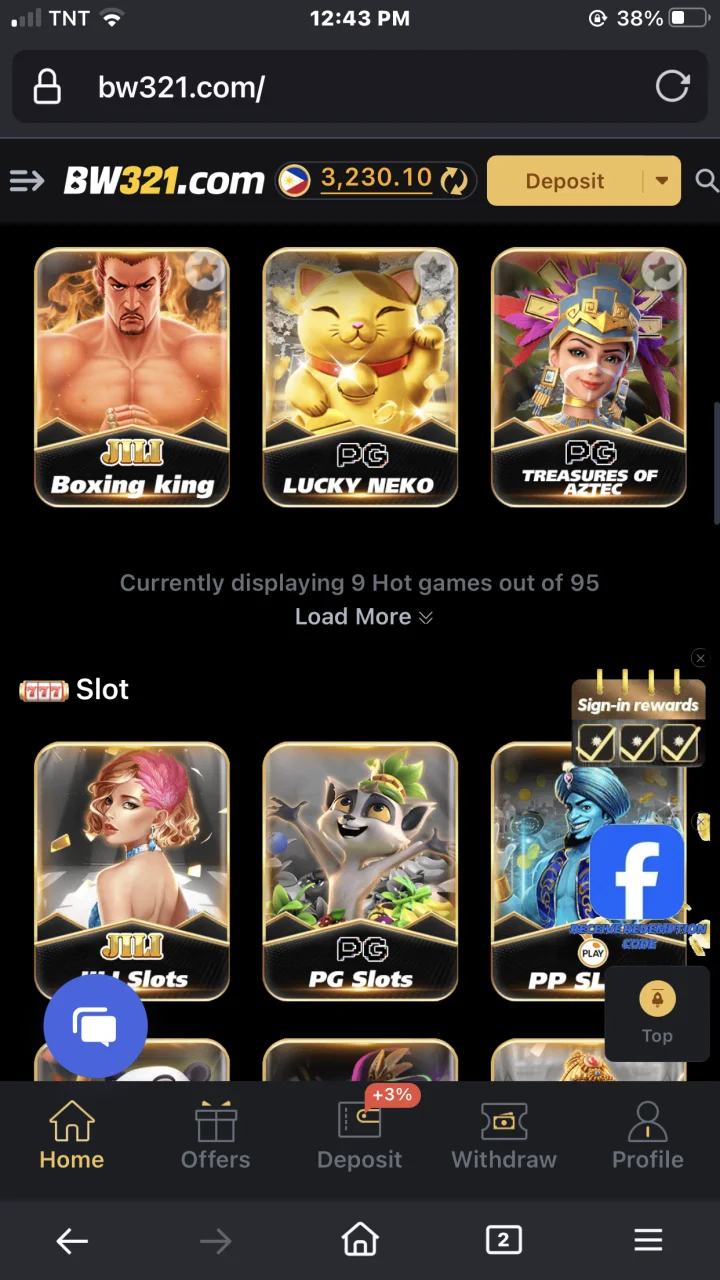Refresh the balance amount
The image size is (720, 1280).
coord(454,181)
